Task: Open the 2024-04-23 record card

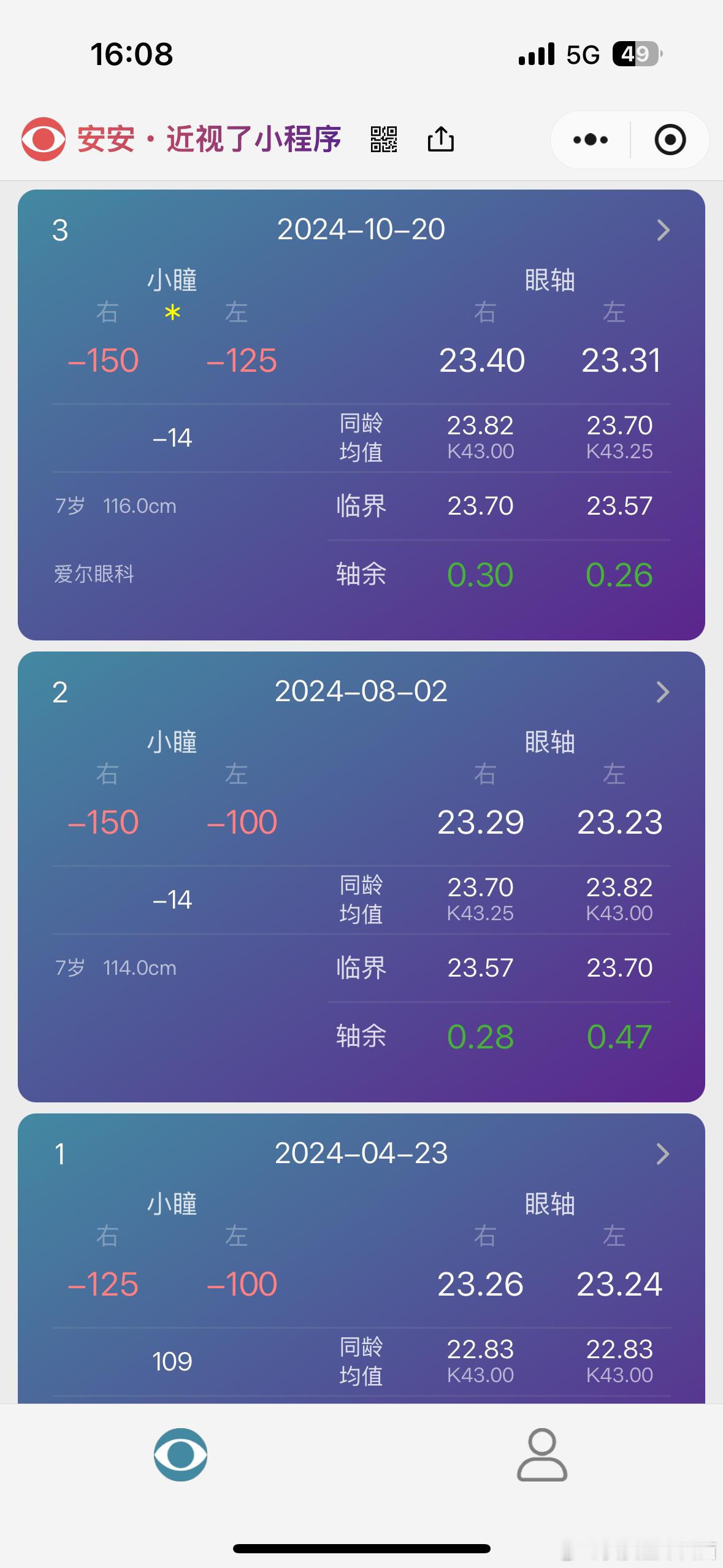Action: coord(361,1258)
